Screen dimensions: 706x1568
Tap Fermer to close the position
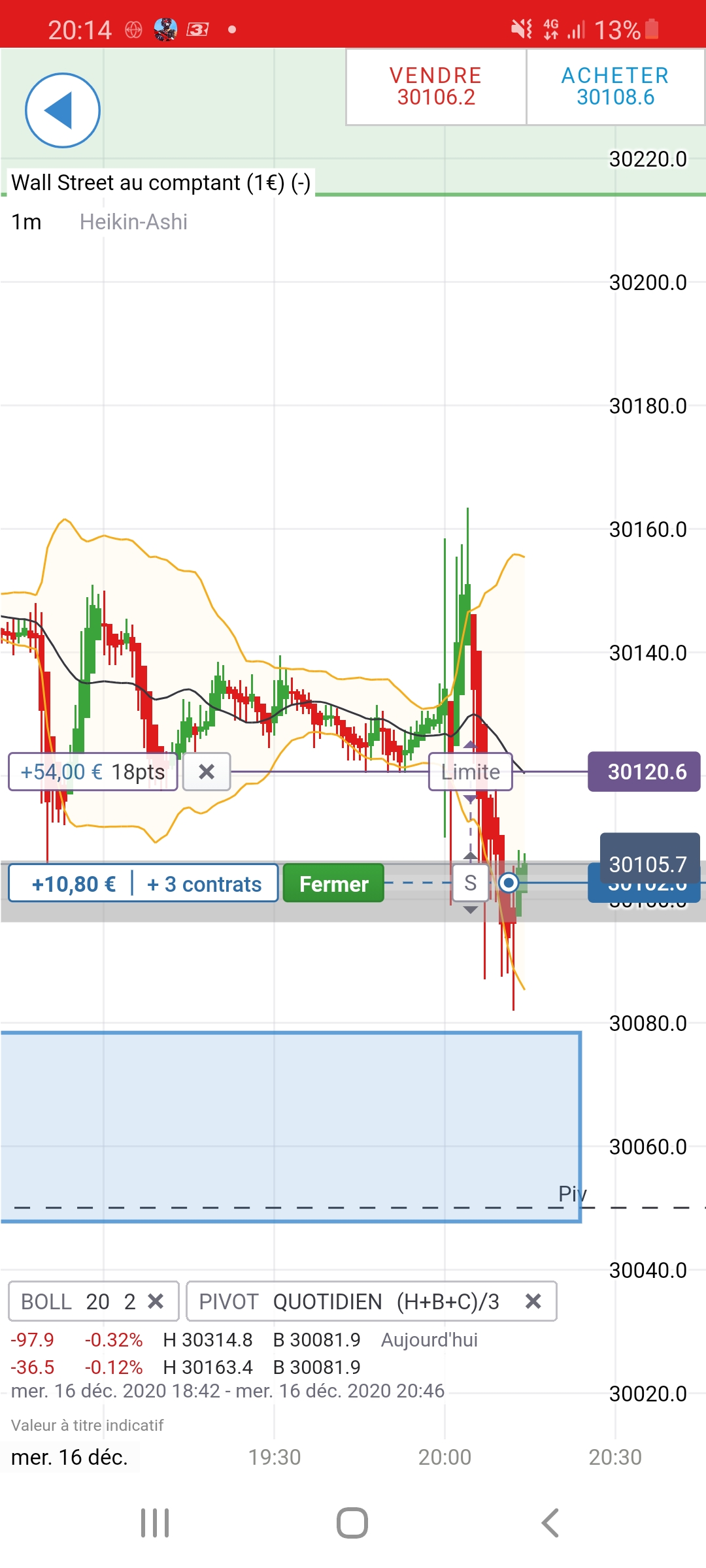[333, 884]
